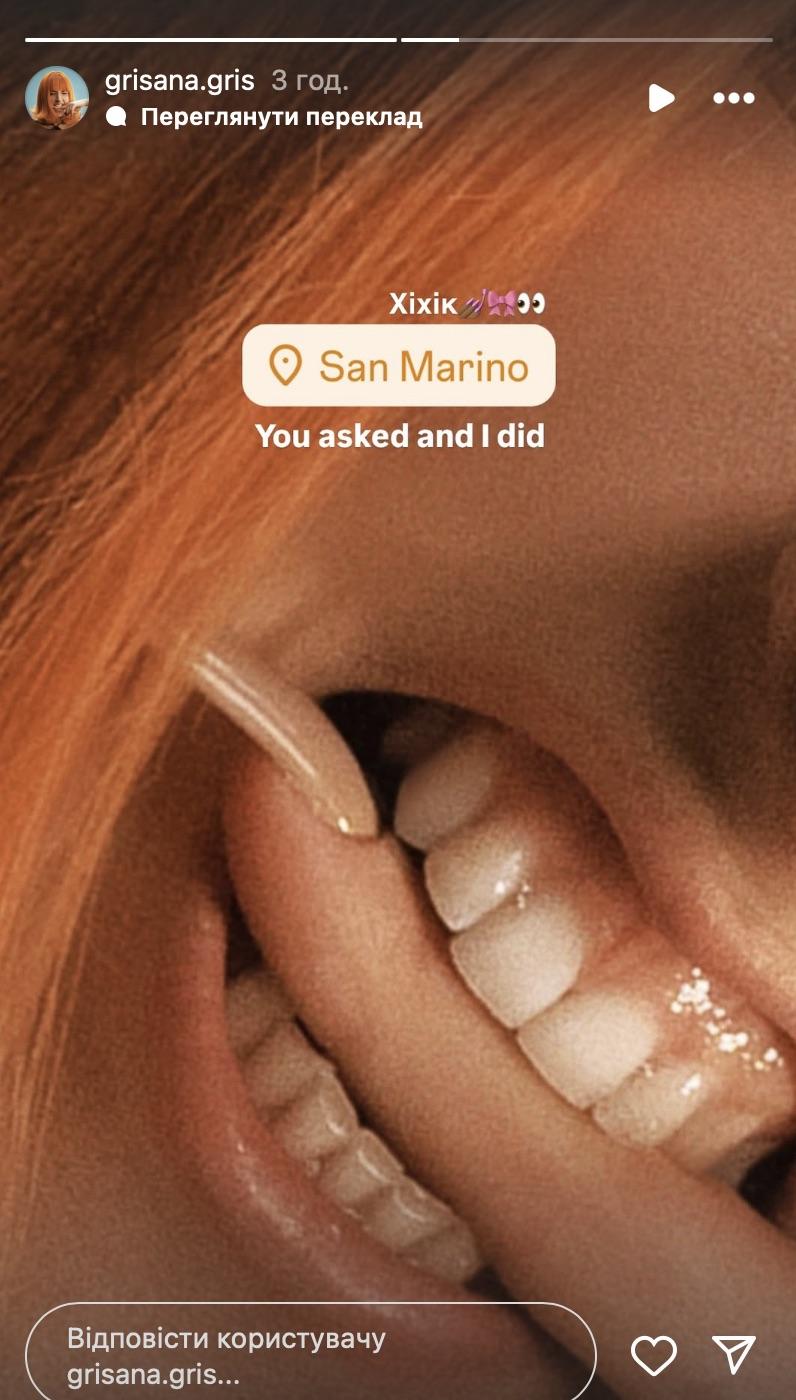Reply to grisana.gris in message field
Image resolution: width=796 pixels, height=1400 pixels.
click(310, 1356)
